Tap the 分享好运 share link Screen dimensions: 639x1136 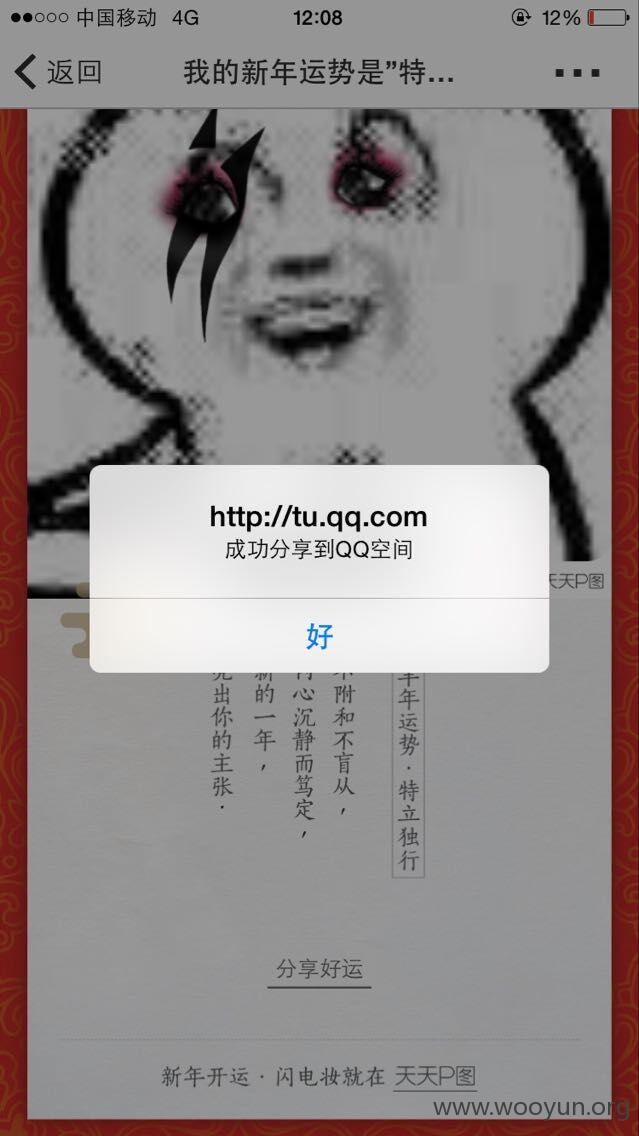click(319, 969)
